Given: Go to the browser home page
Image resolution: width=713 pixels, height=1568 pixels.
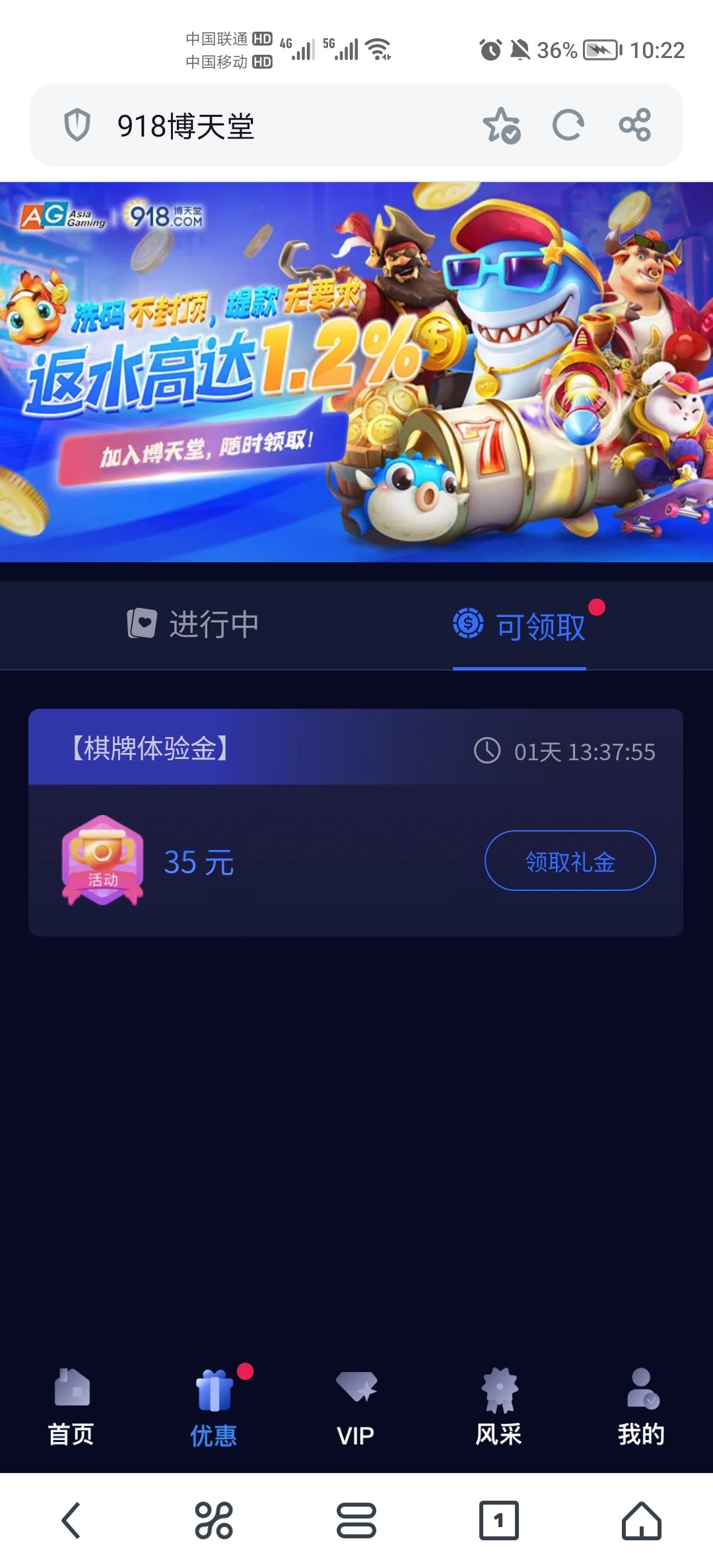Looking at the screenshot, I should tap(641, 1520).
